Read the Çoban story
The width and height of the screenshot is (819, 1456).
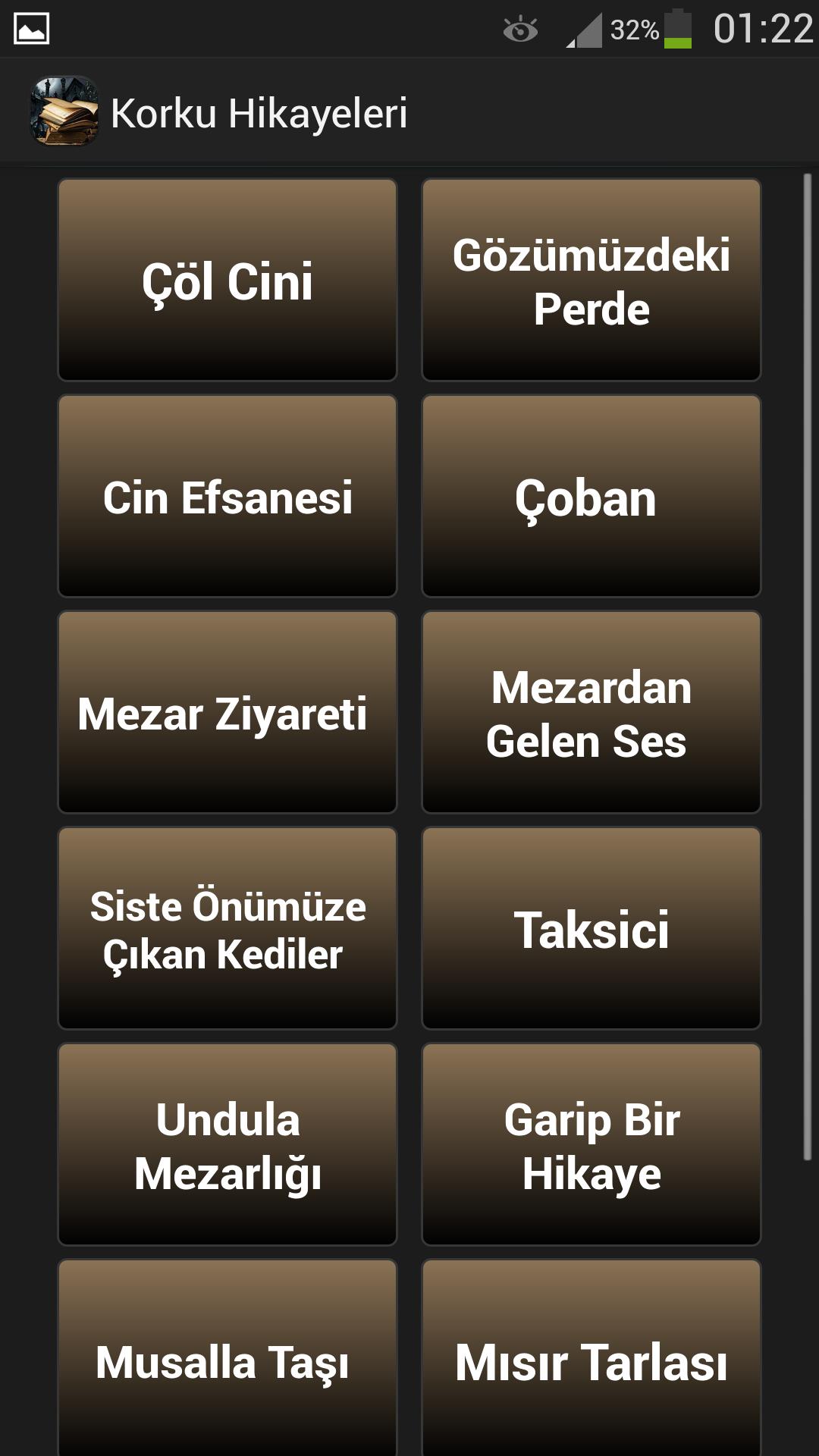point(591,496)
